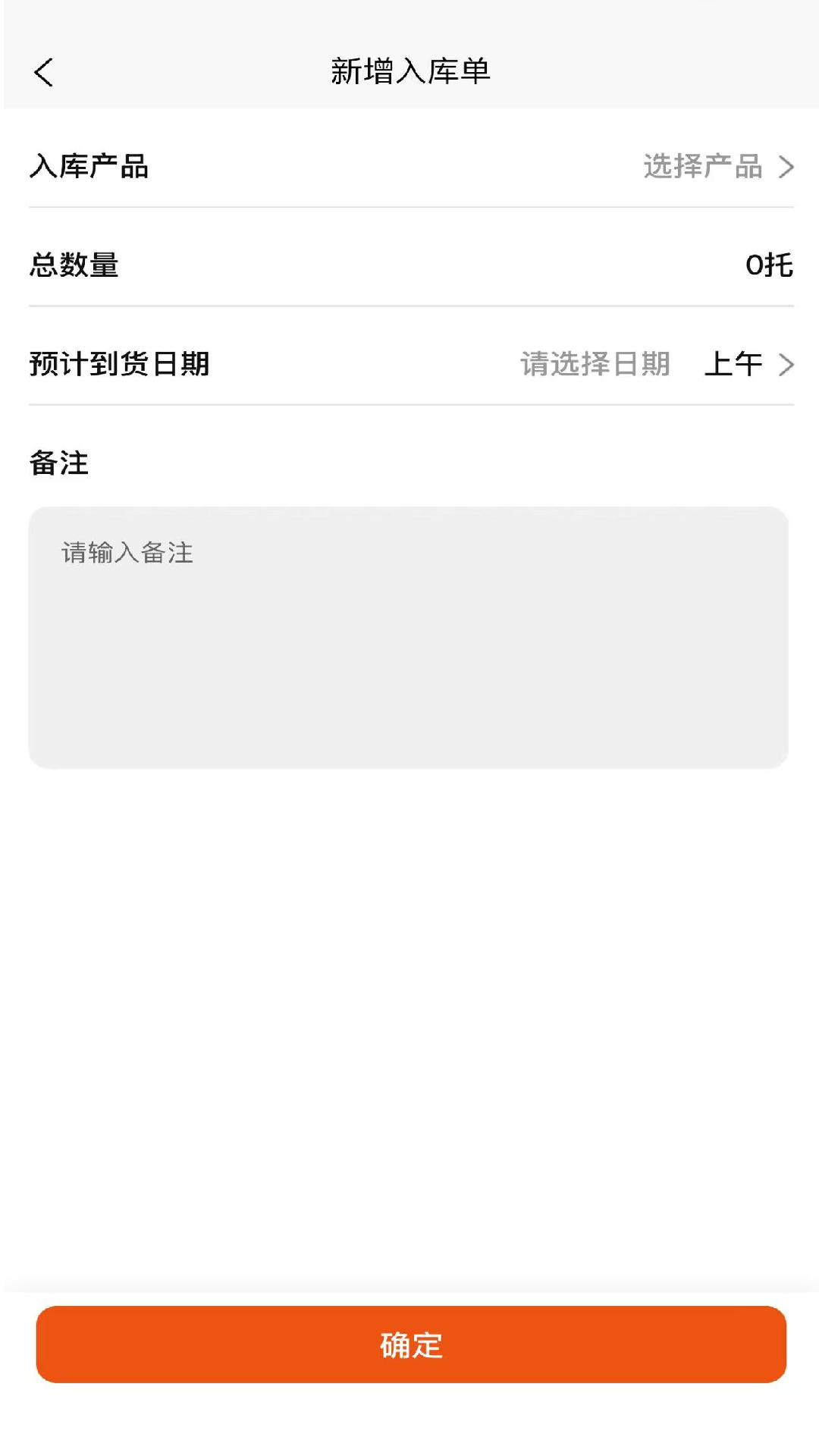
Task: Go back from 新增入库单 page
Action: click(44, 73)
